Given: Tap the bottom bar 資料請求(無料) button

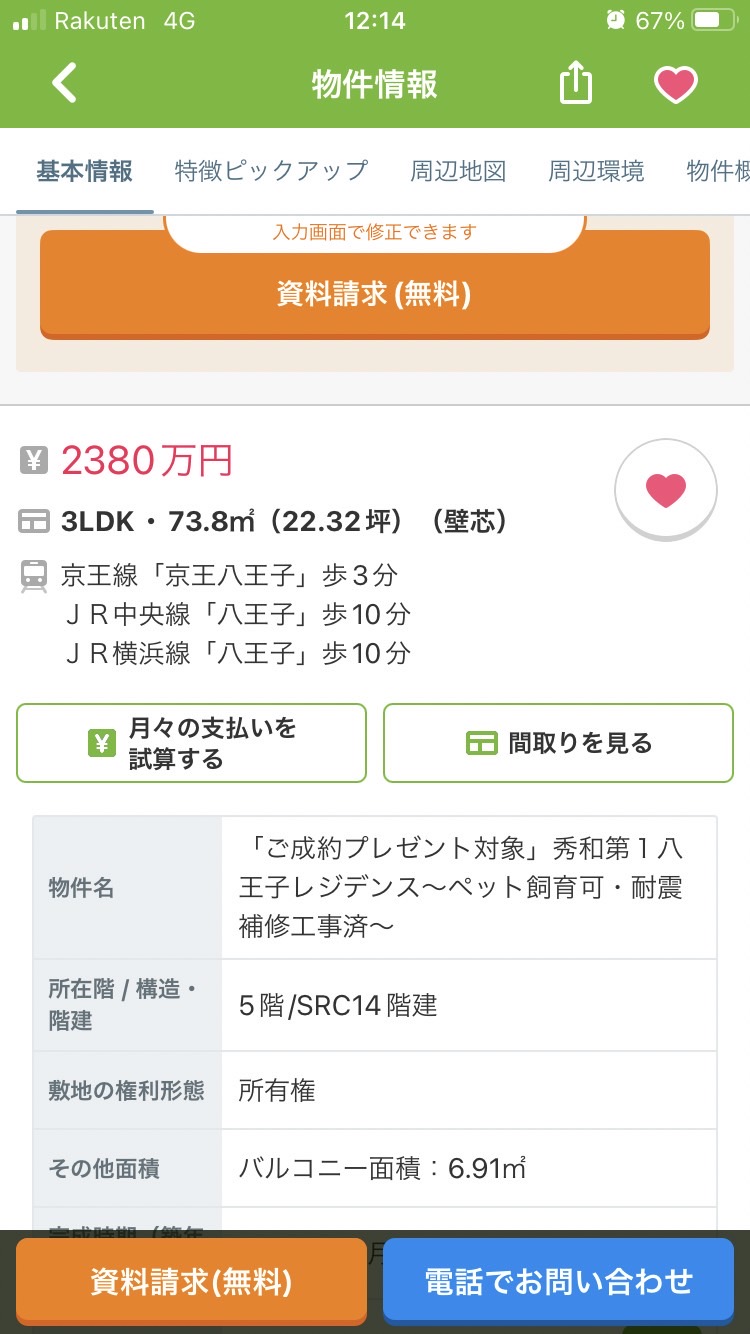Looking at the screenshot, I should pos(191,1281).
